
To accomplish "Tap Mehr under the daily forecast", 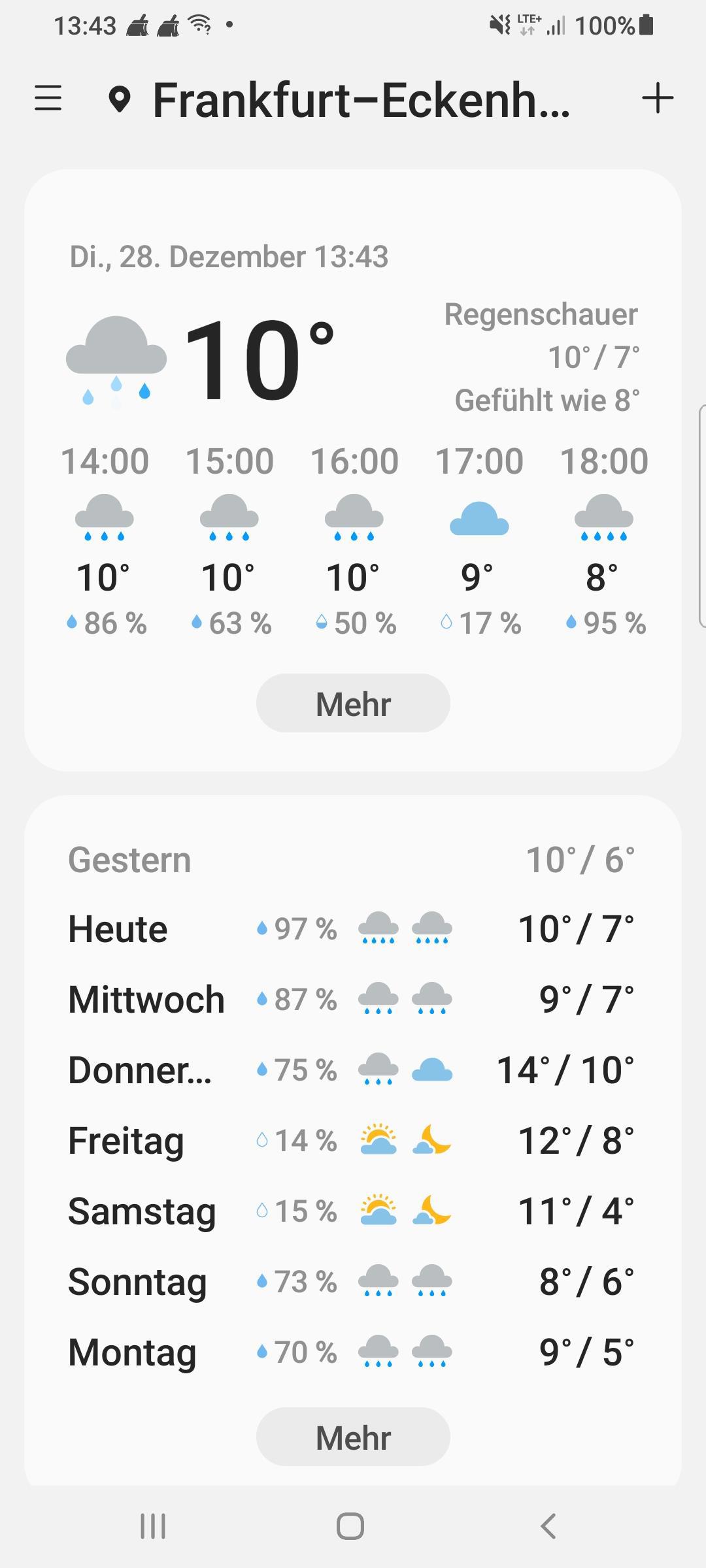I will click(353, 1437).
